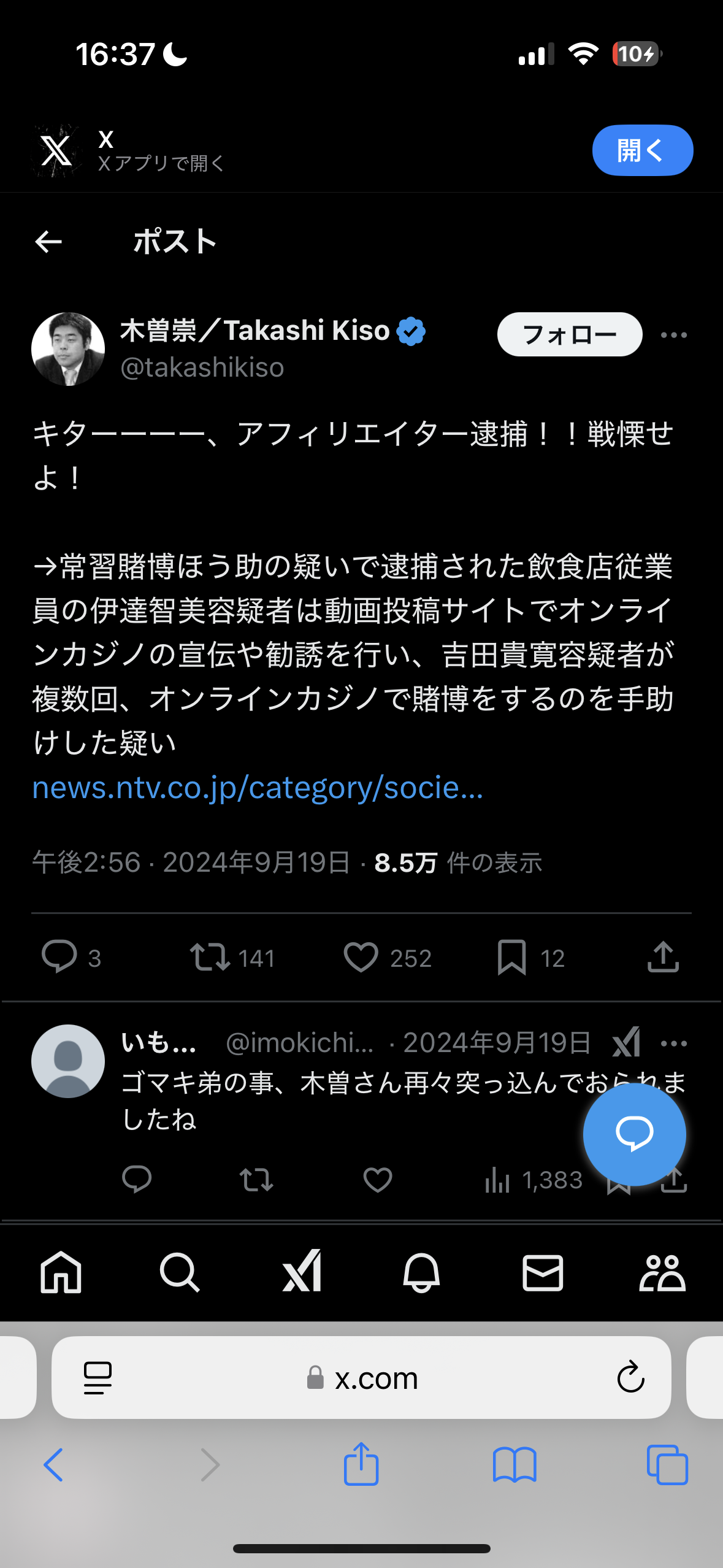Open the notifications bell tab
The width and height of the screenshot is (723, 1568).
pos(421,1272)
